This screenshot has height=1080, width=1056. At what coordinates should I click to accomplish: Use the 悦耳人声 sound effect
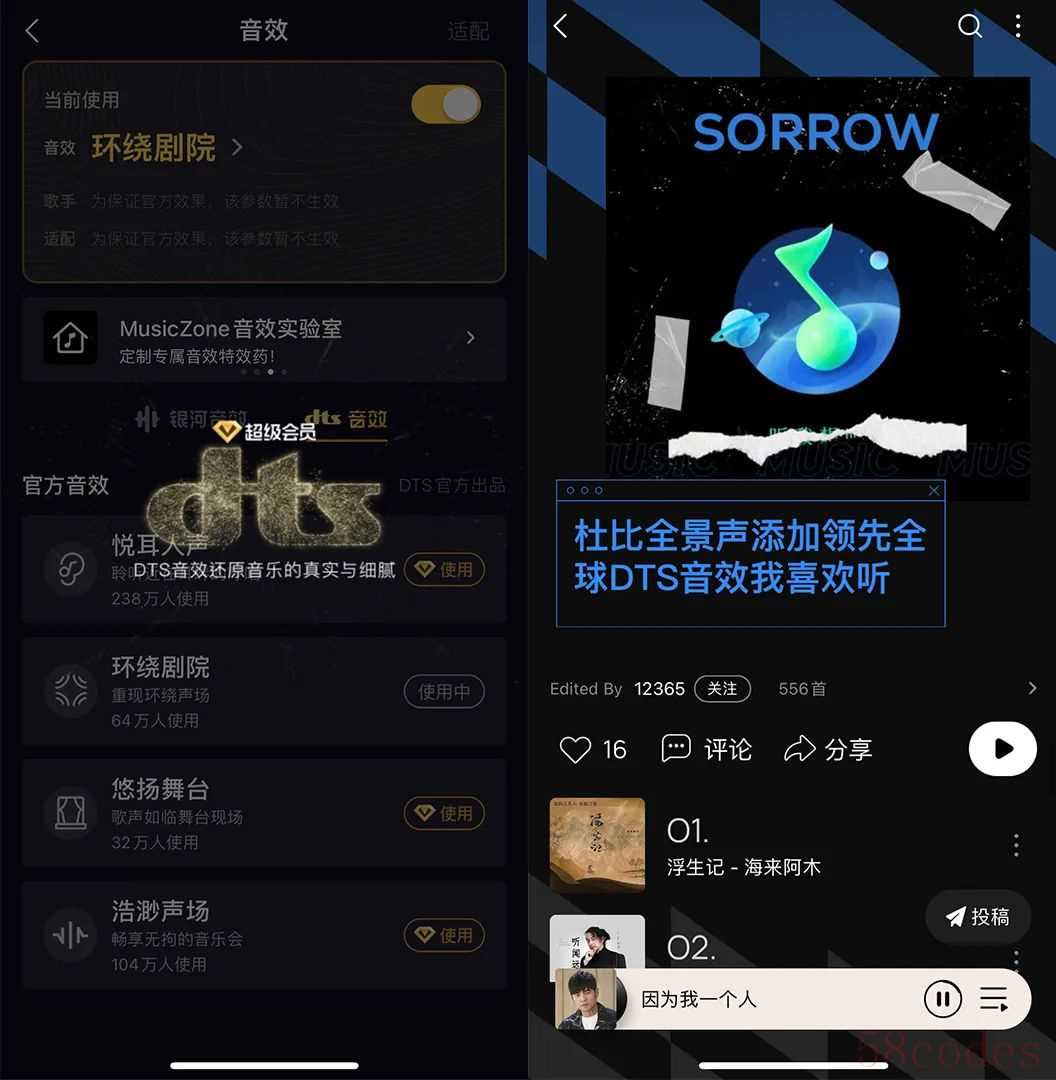pyautogui.click(x=444, y=570)
